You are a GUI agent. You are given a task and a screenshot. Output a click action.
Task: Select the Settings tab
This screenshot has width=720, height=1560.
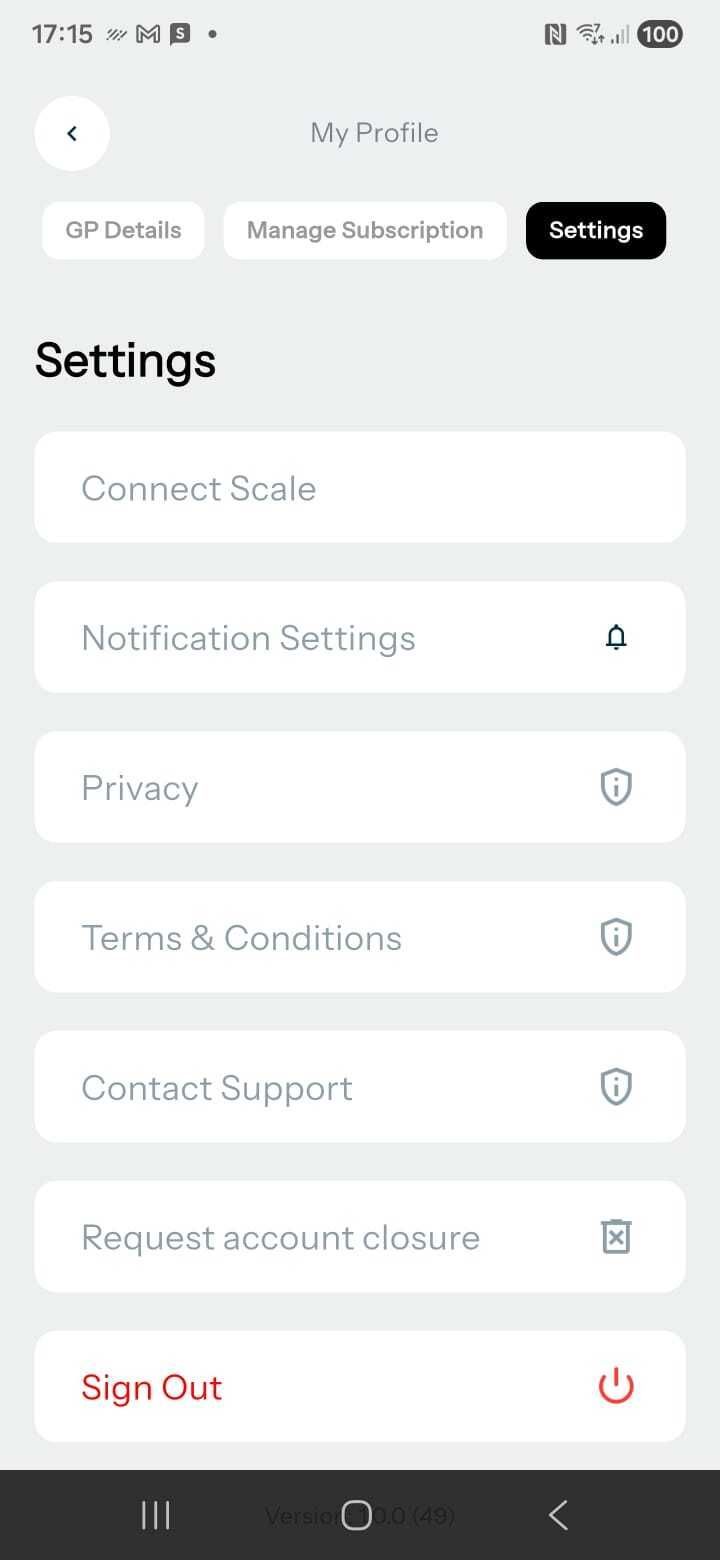point(596,230)
